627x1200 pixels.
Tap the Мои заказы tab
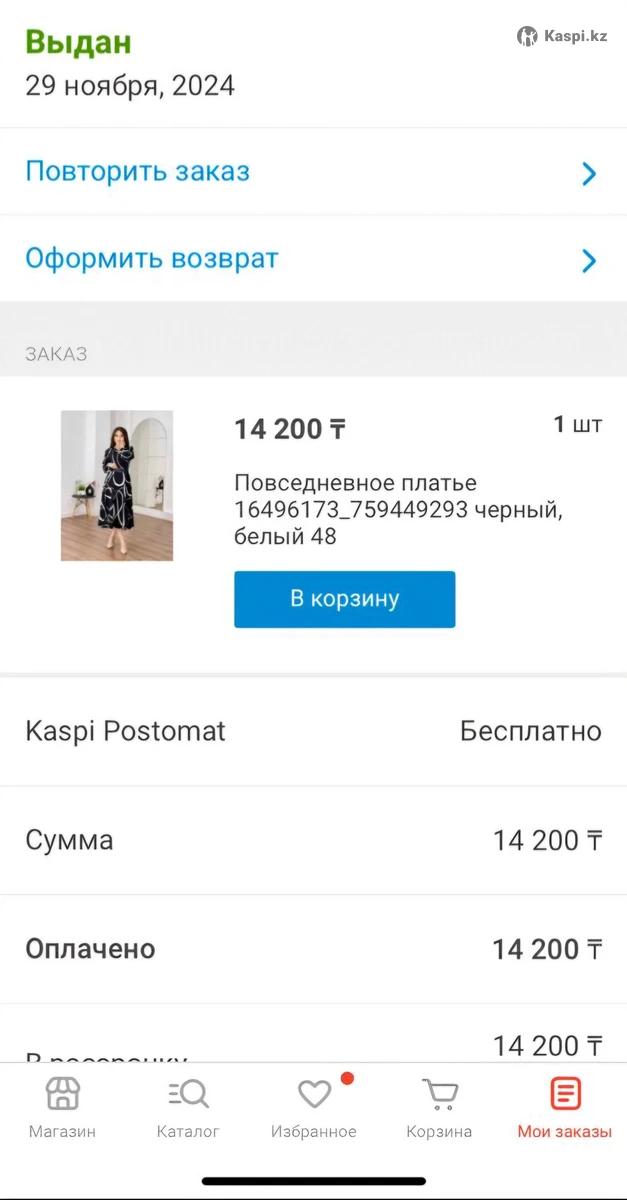(x=564, y=1108)
